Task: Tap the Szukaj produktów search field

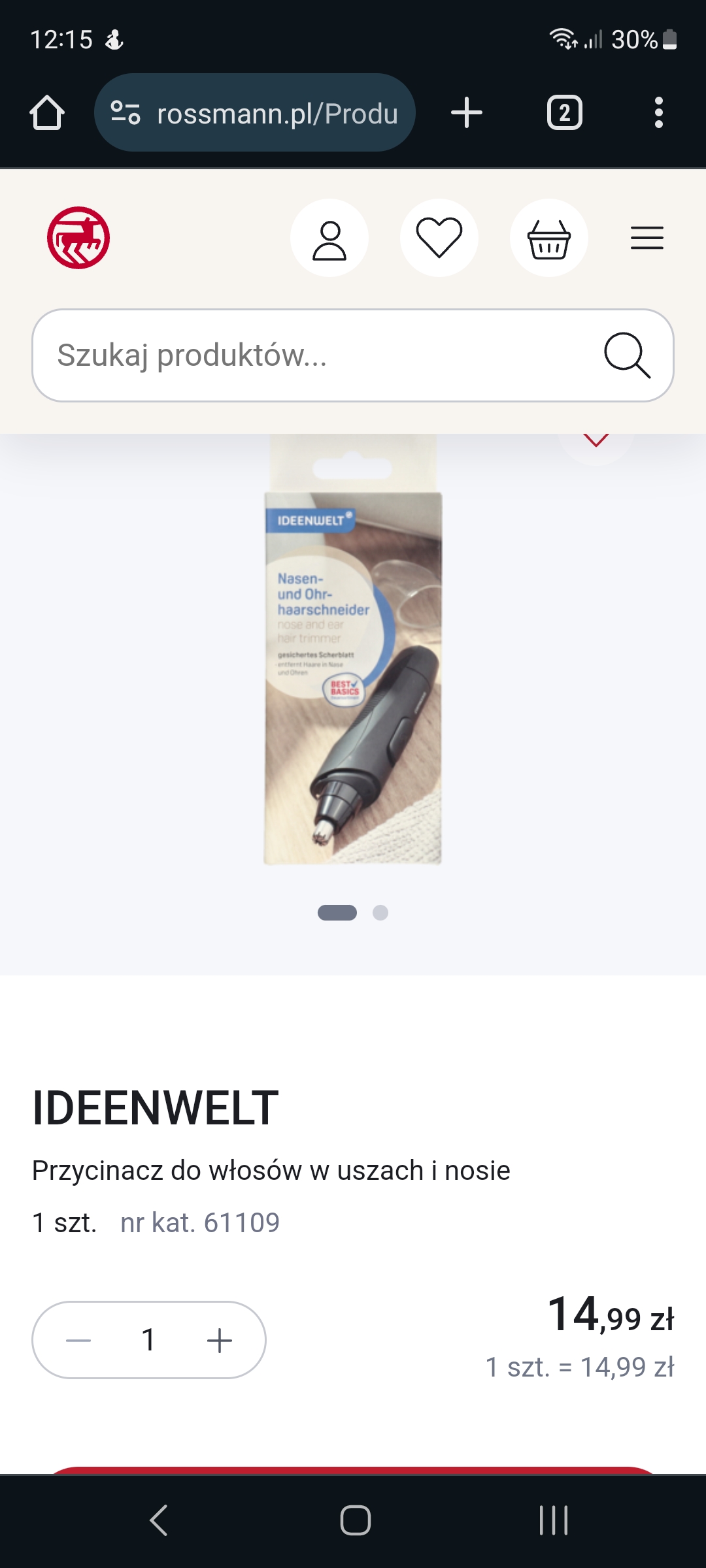Action: 314,355
